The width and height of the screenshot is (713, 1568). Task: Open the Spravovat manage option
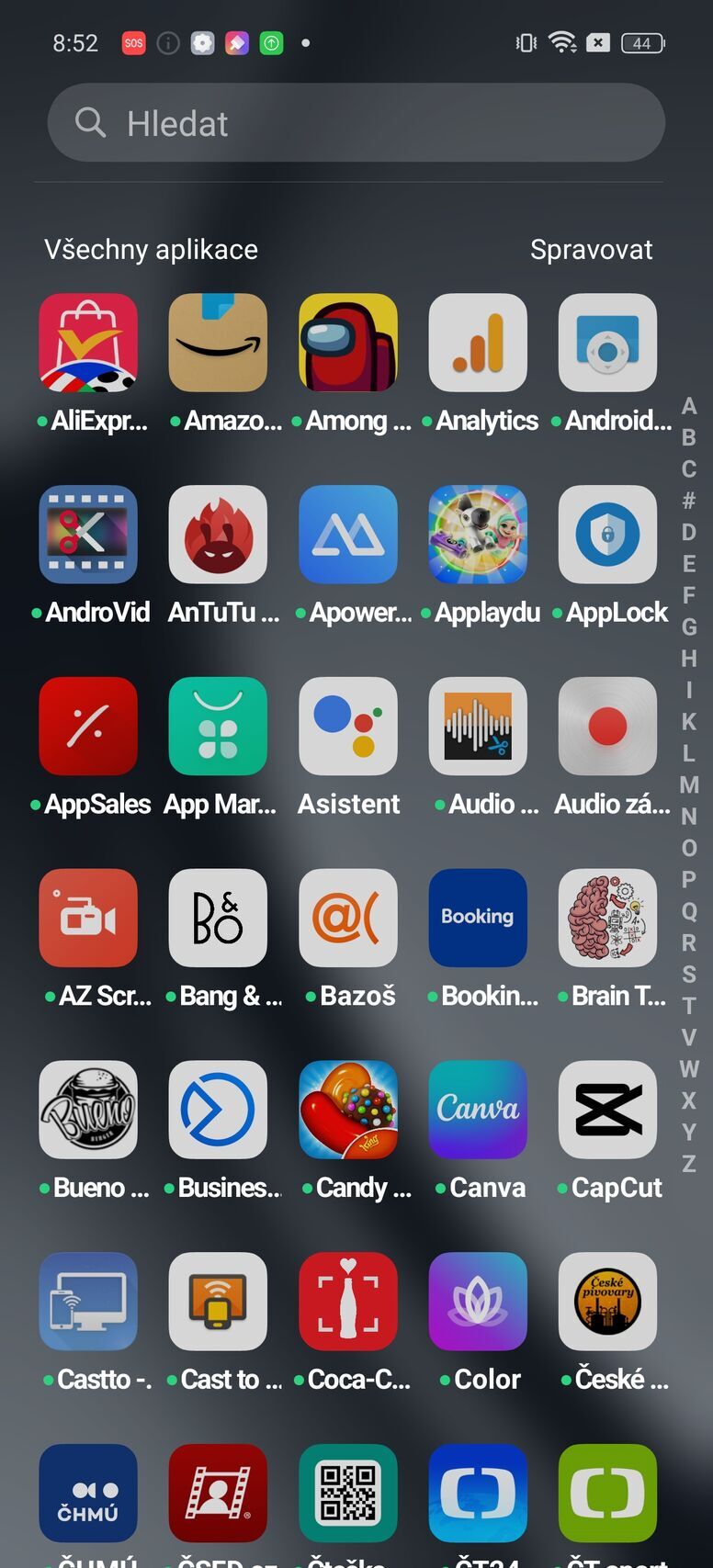point(591,250)
